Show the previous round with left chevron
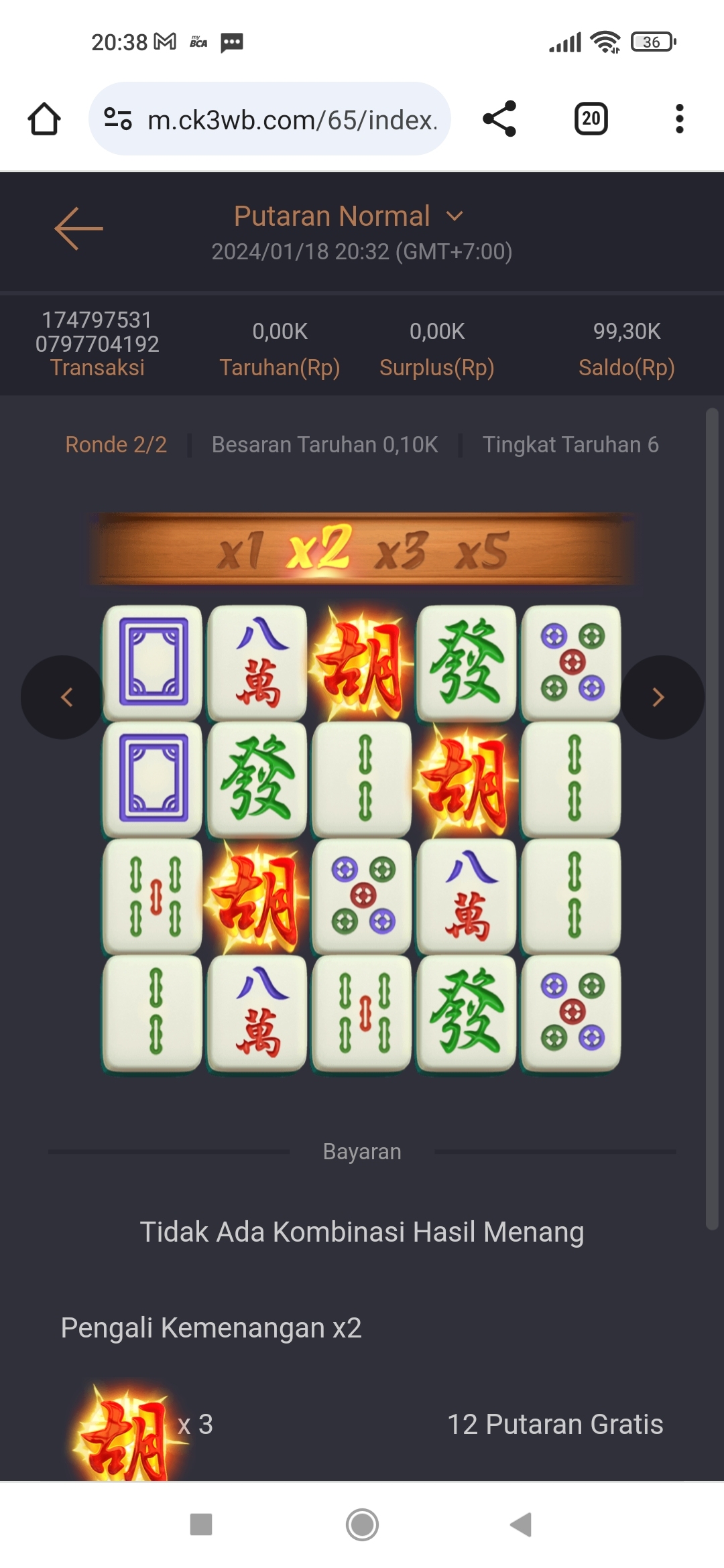Image resolution: width=724 pixels, height=1568 pixels. click(64, 697)
